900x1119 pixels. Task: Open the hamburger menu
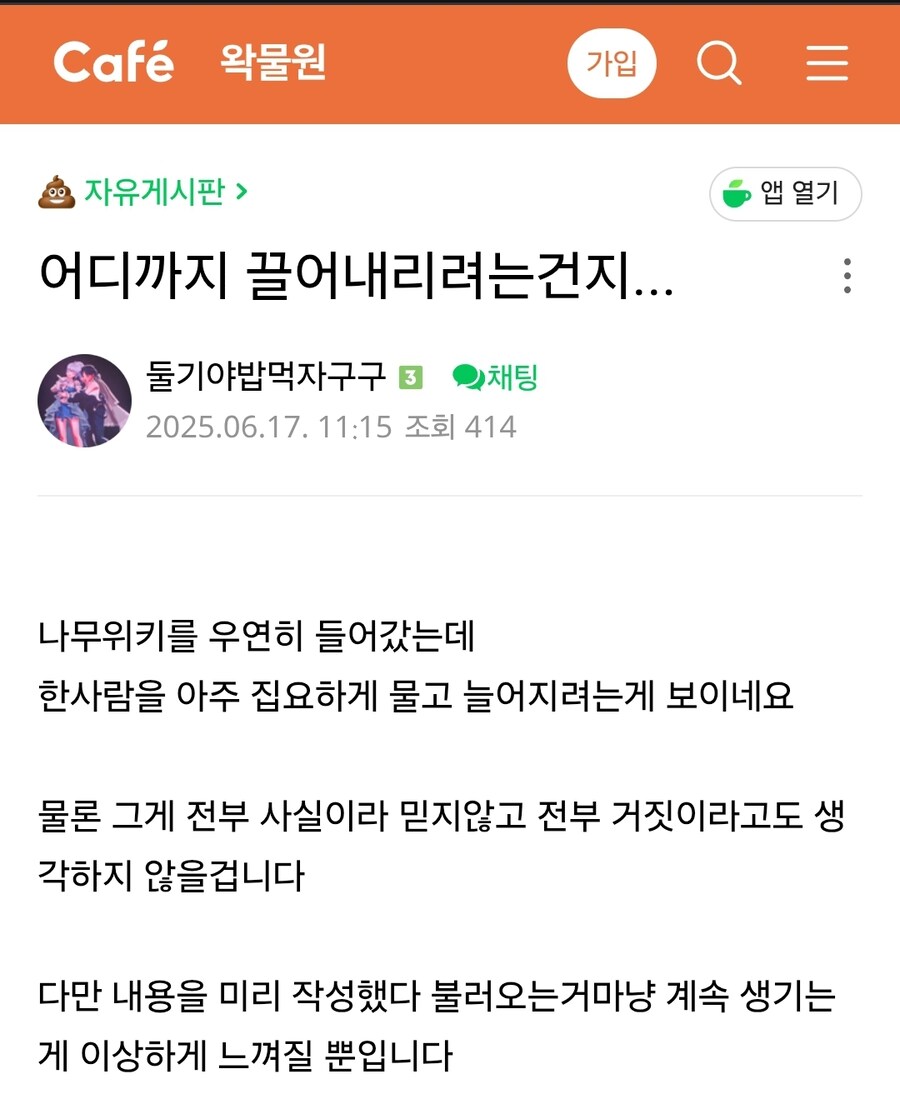[827, 63]
